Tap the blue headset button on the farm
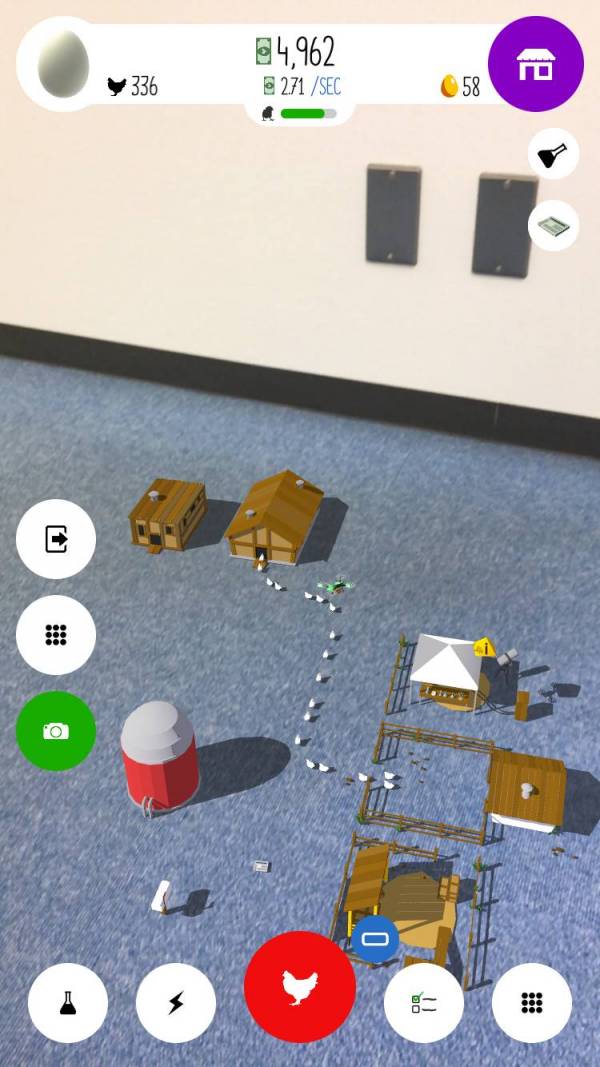 375,940
